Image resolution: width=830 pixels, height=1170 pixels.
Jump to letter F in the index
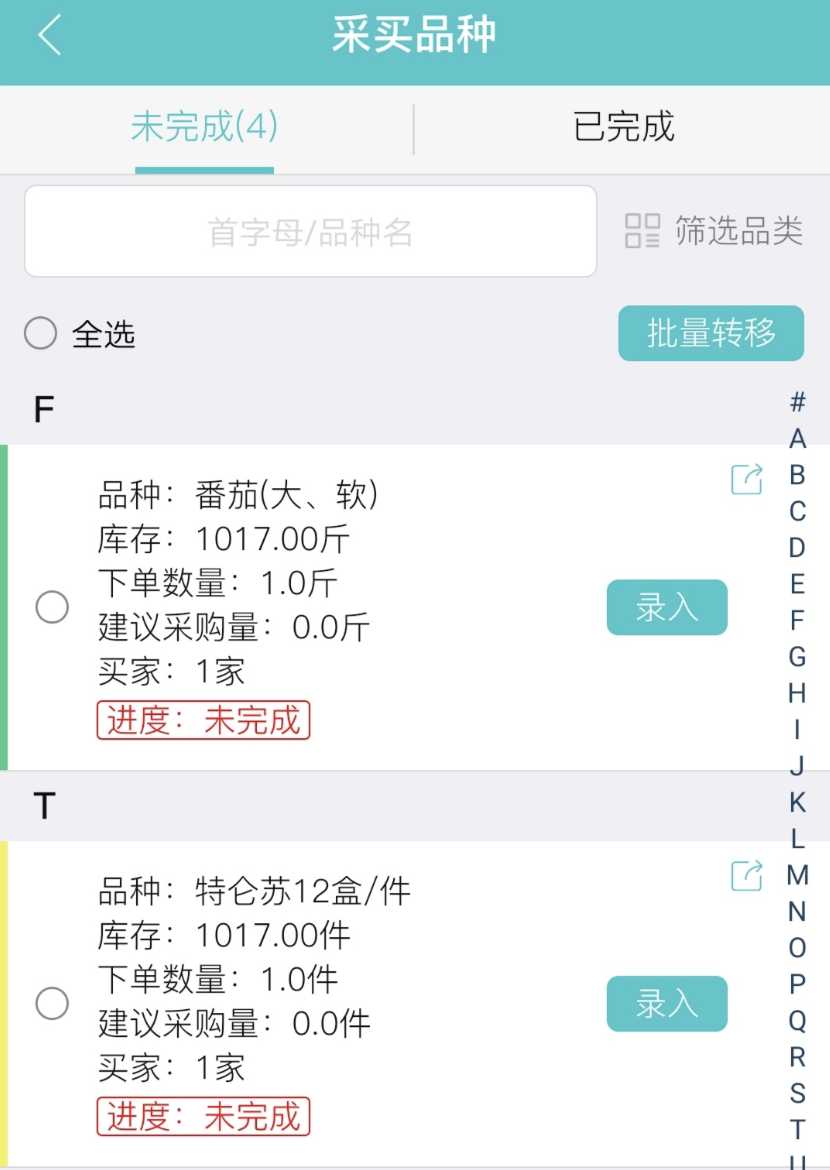(x=797, y=620)
